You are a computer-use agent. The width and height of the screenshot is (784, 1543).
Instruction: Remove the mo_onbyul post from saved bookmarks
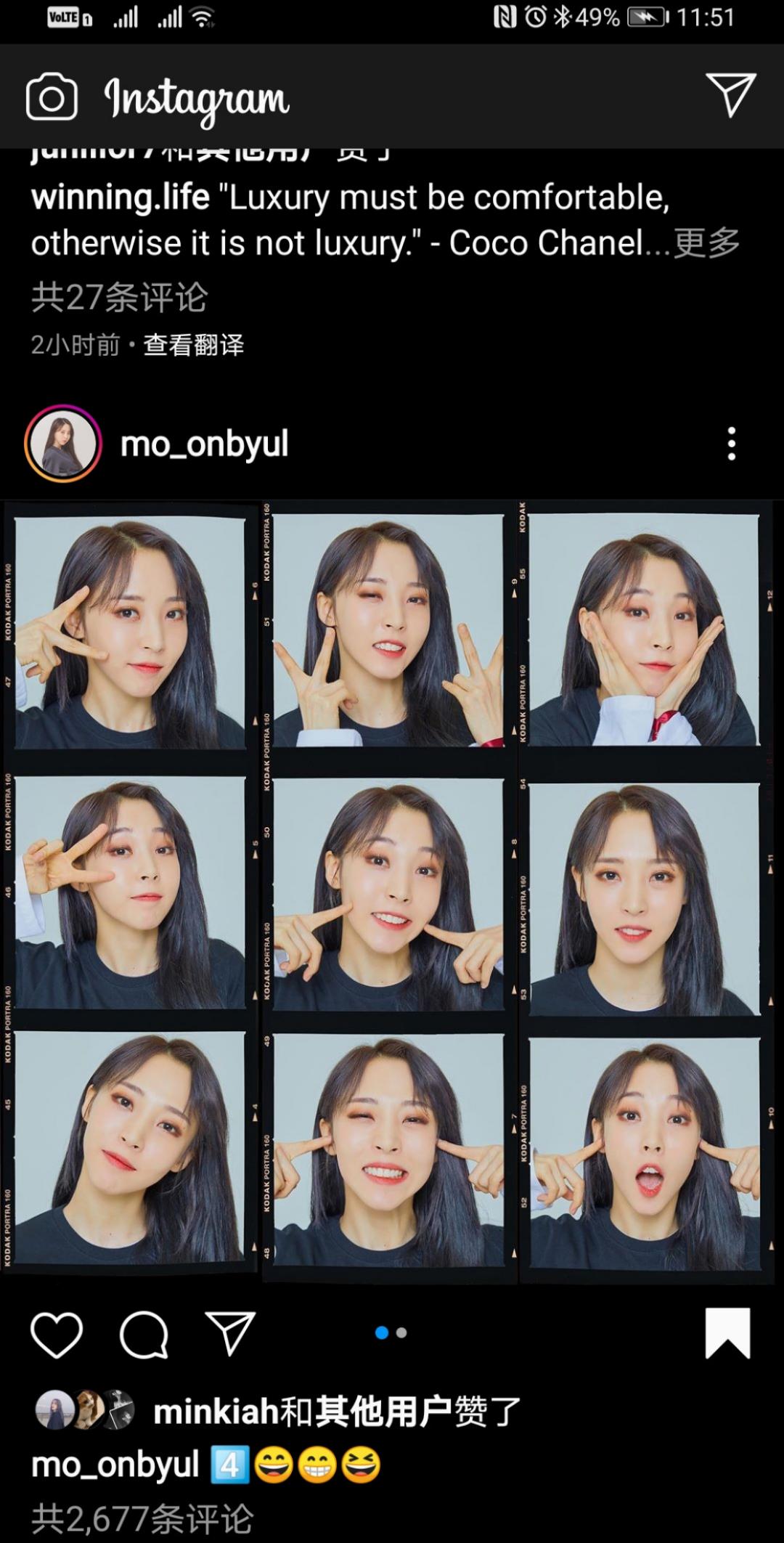click(x=727, y=1333)
